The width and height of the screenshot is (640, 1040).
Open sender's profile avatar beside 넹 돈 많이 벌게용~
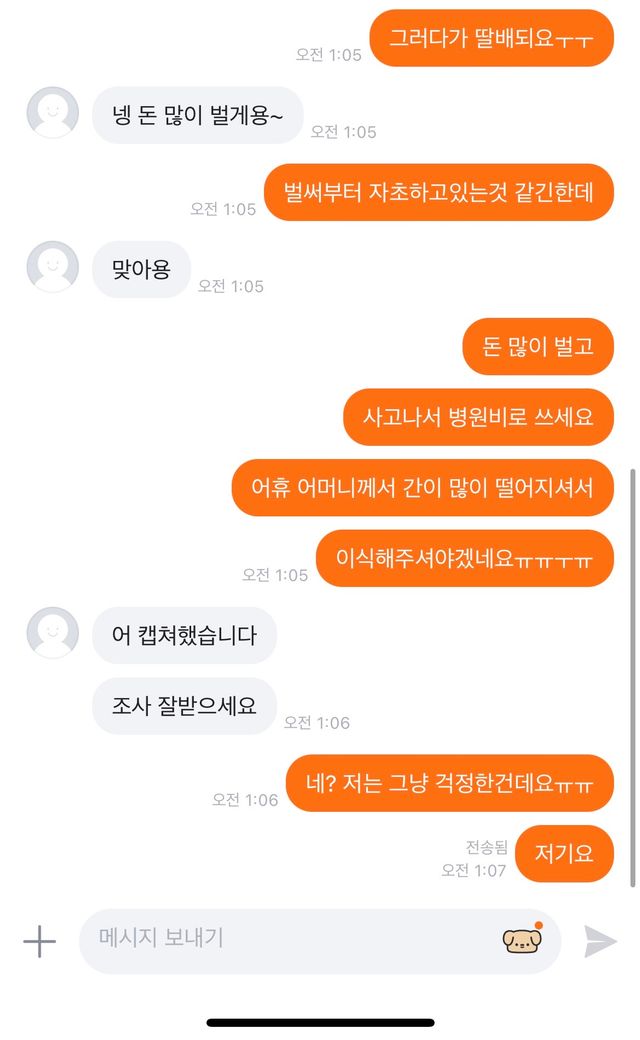click(52, 113)
